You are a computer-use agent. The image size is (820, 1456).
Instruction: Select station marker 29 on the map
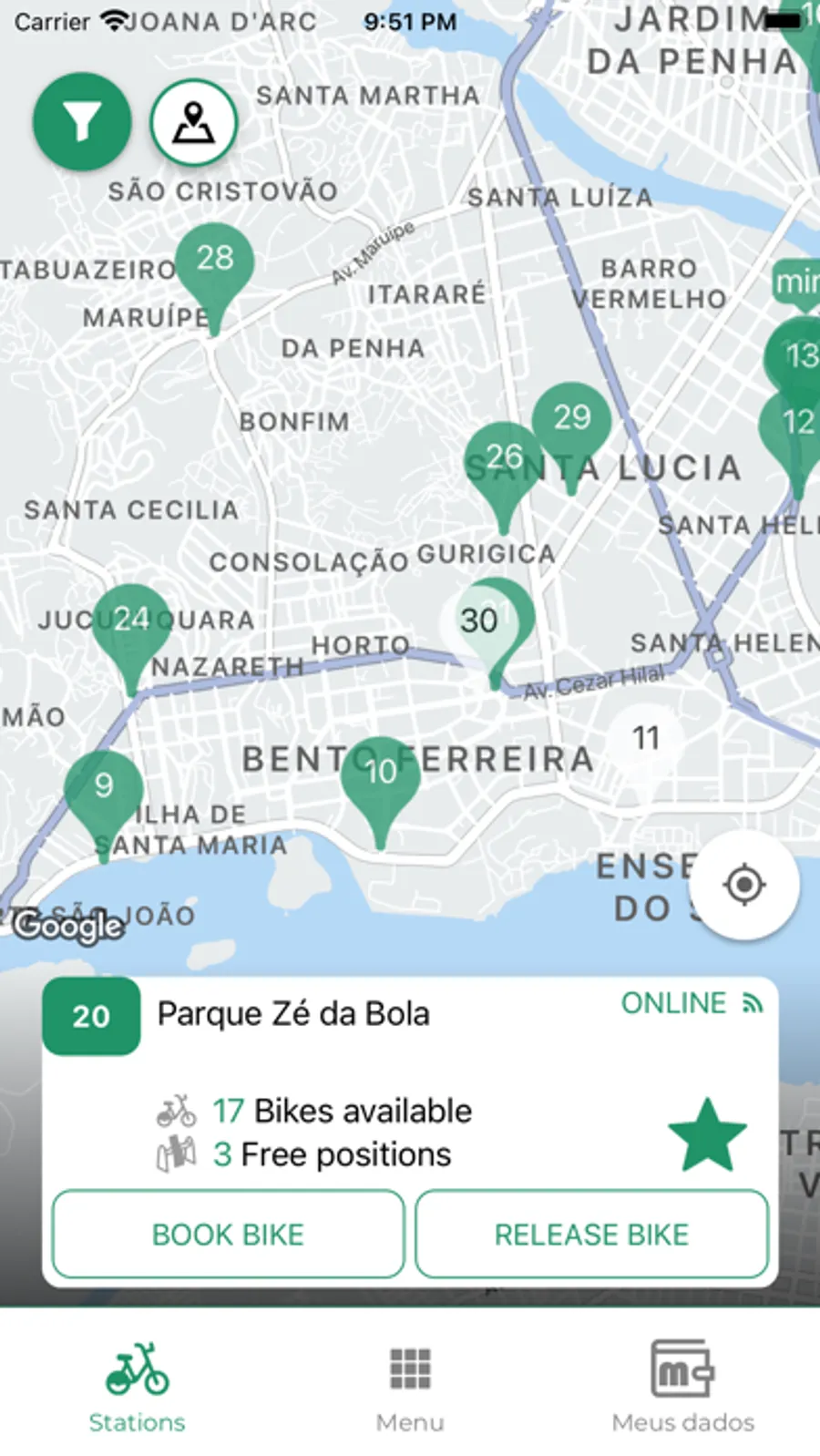click(x=571, y=421)
